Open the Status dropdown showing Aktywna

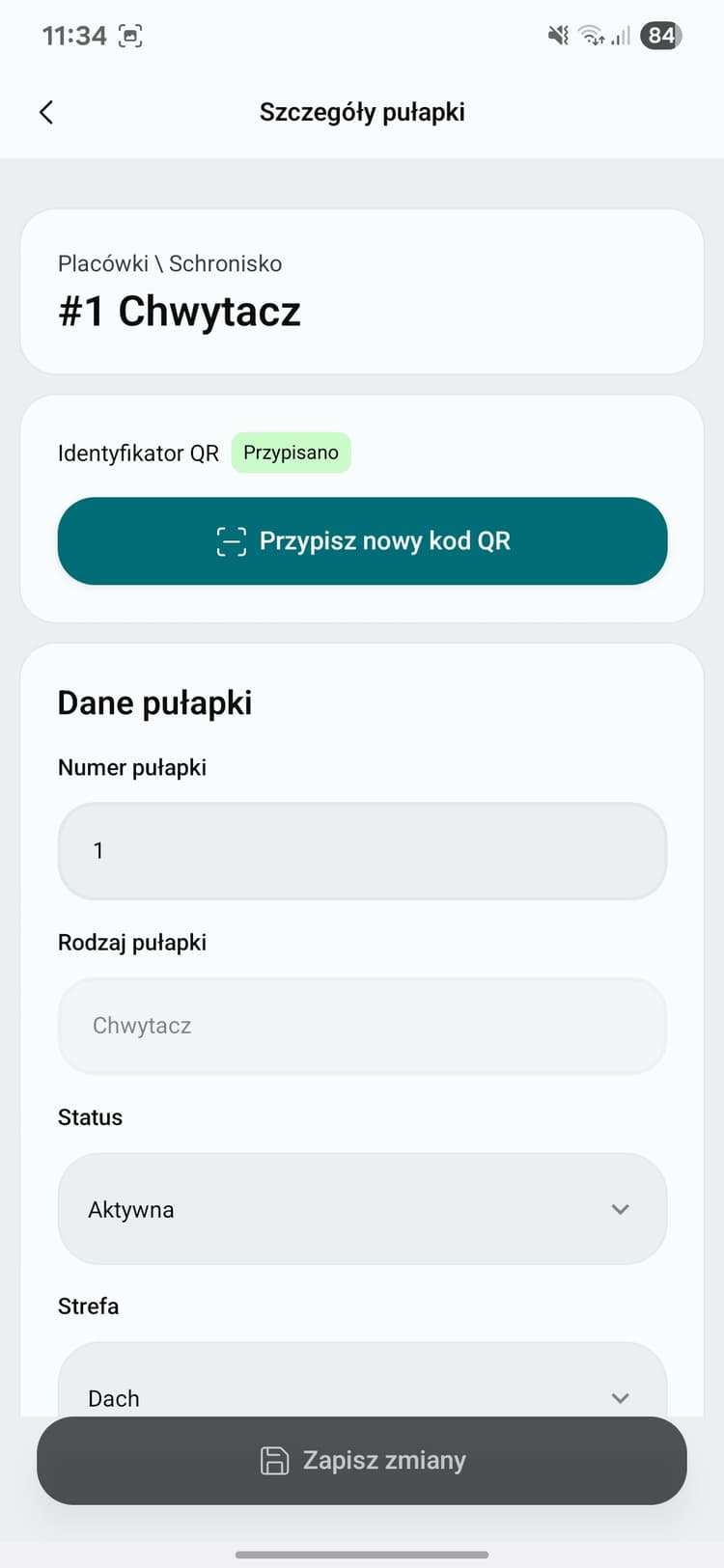[x=362, y=1209]
